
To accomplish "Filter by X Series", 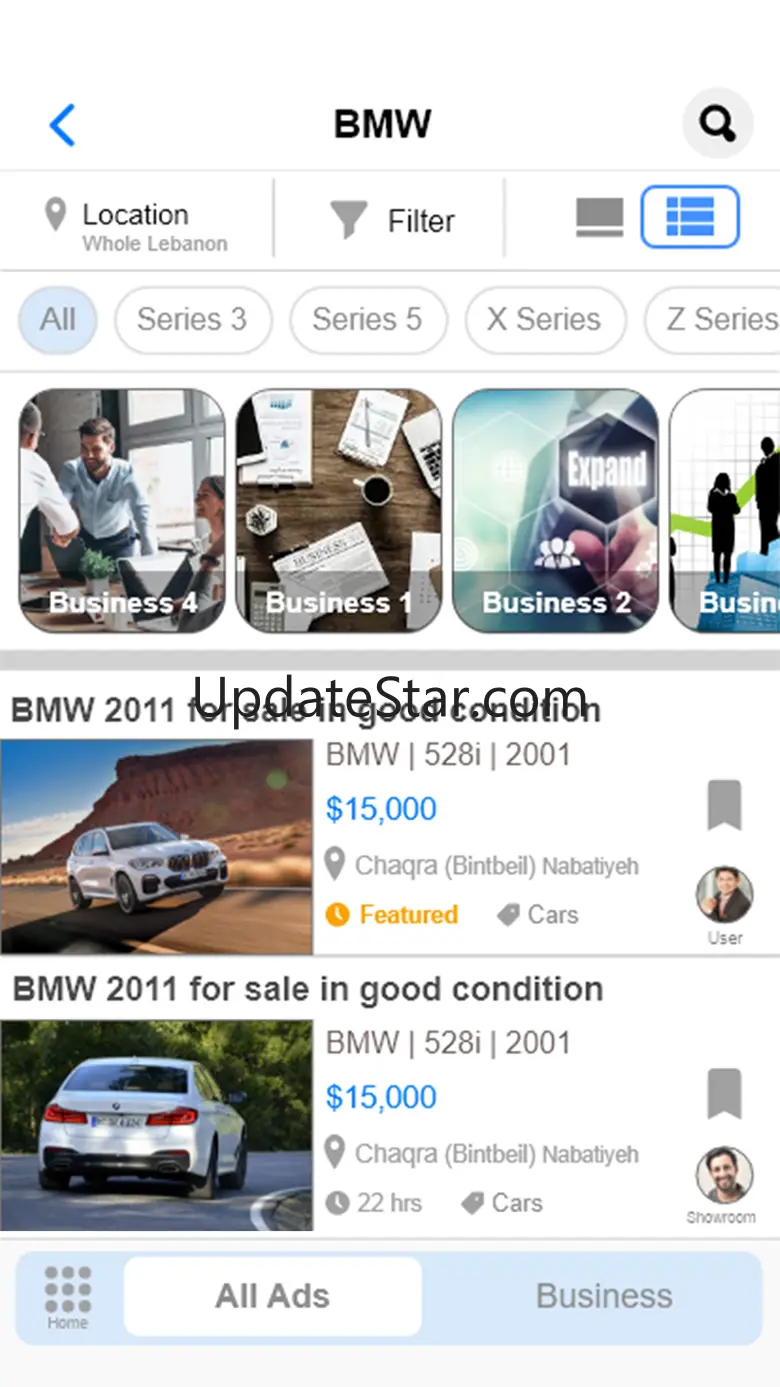I will tap(544, 320).
